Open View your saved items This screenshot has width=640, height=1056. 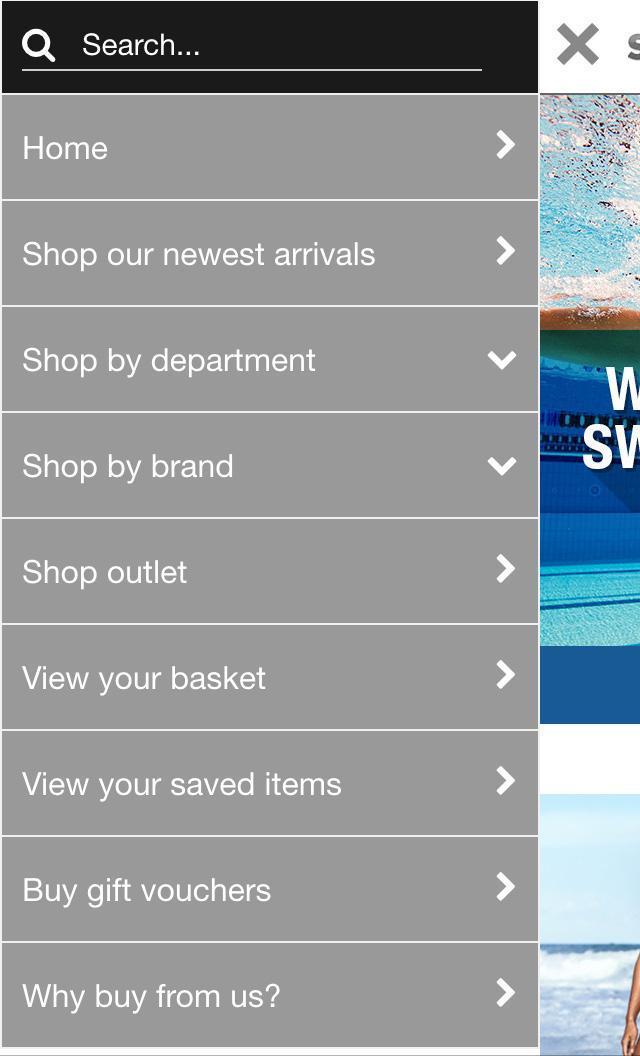[x=269, y=784]
